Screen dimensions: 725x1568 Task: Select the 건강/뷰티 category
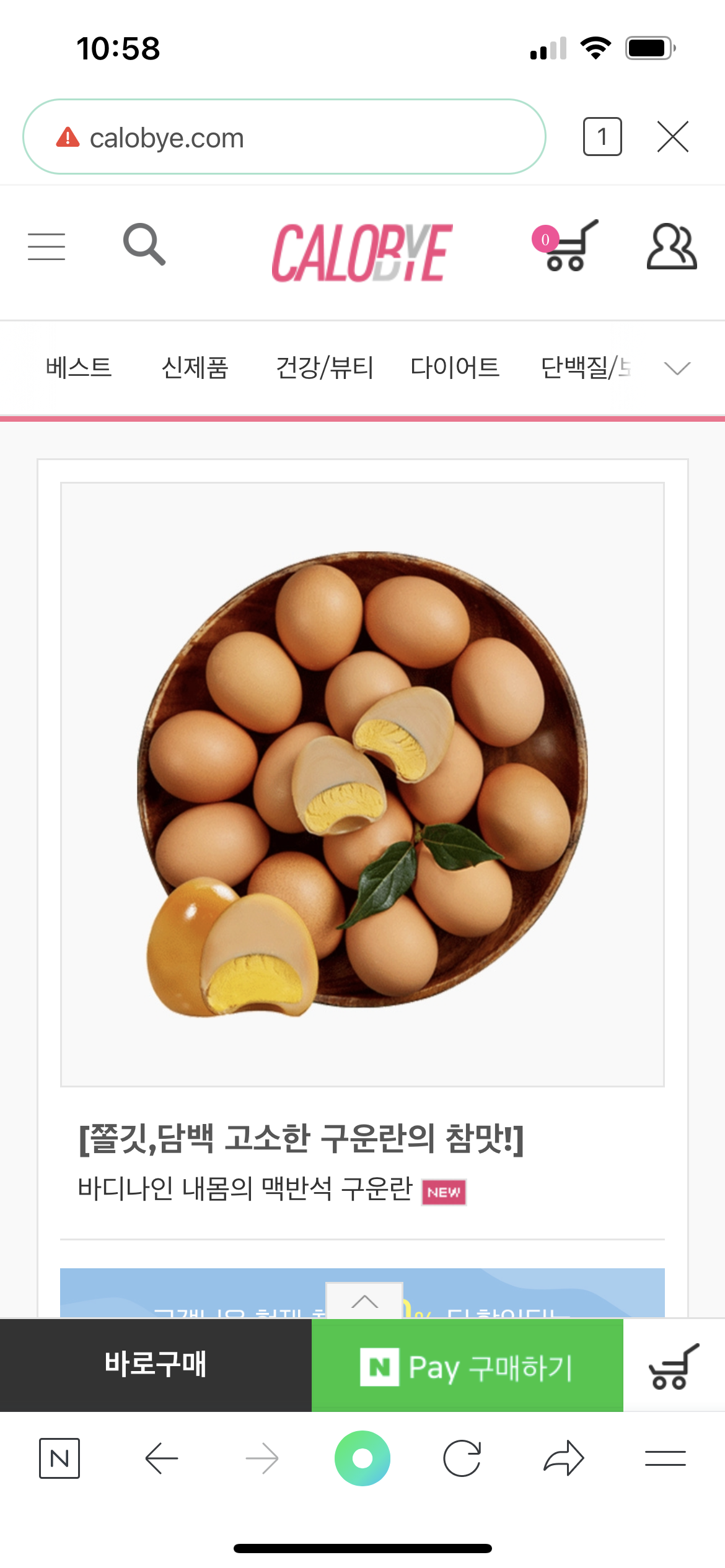[x=325, y=367]
